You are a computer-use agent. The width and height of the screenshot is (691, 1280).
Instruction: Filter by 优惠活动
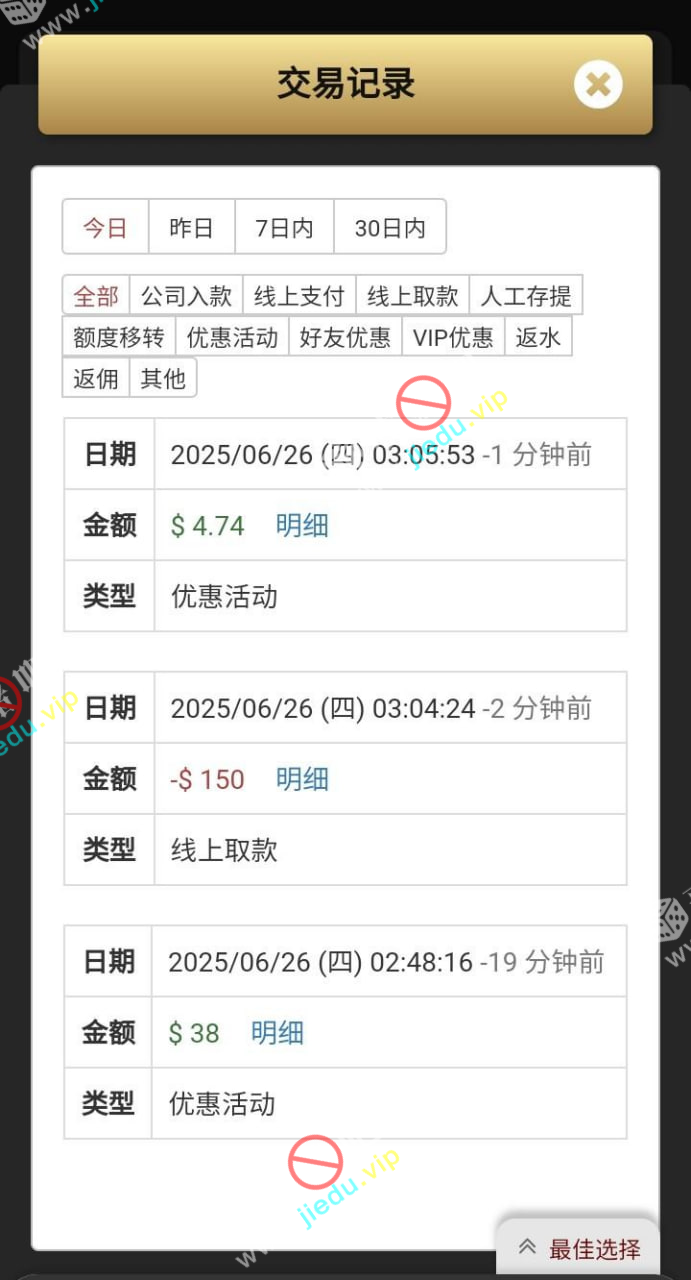(x=232, y=338)
